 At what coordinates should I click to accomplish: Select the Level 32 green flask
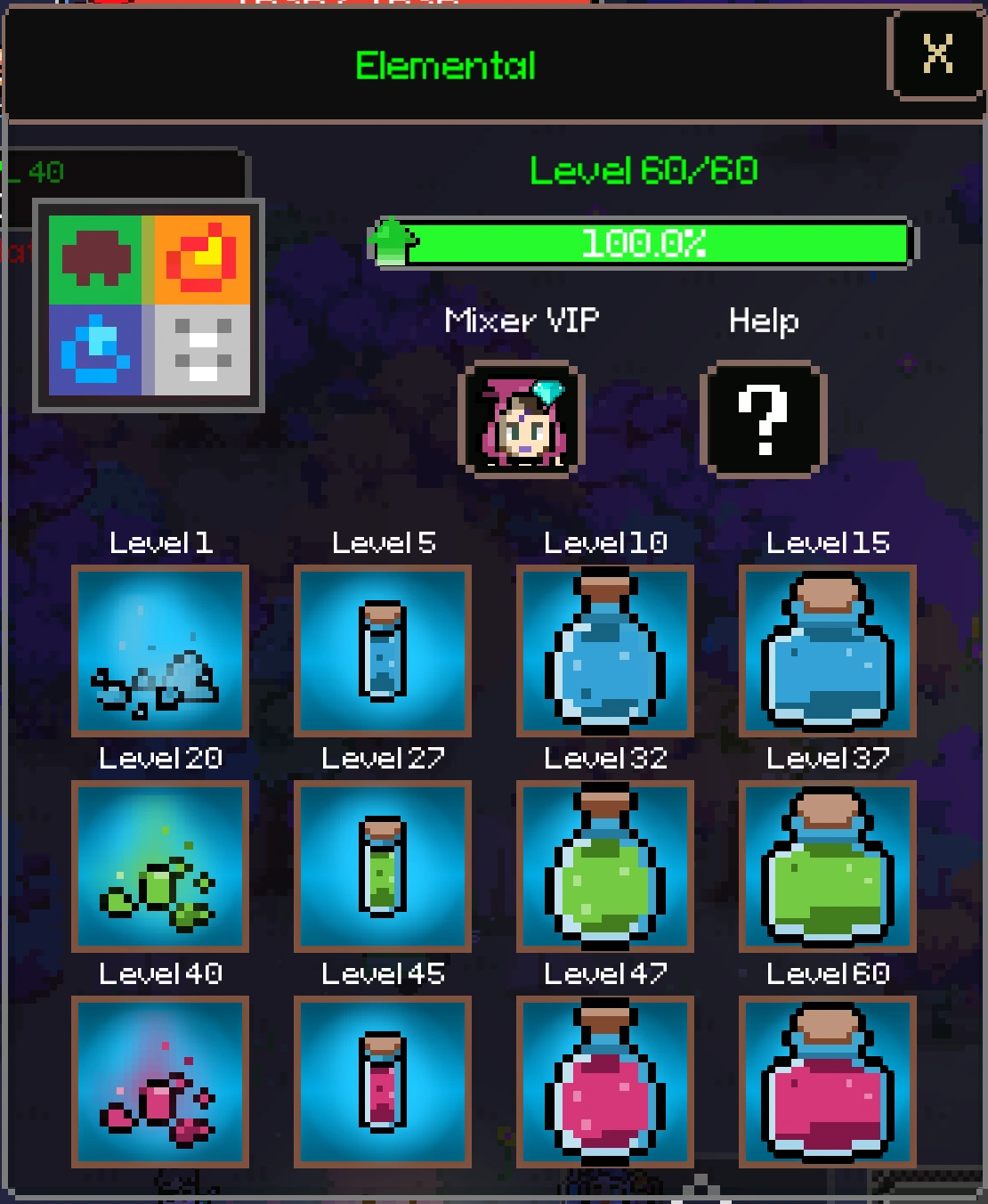[x=605, y=866]
